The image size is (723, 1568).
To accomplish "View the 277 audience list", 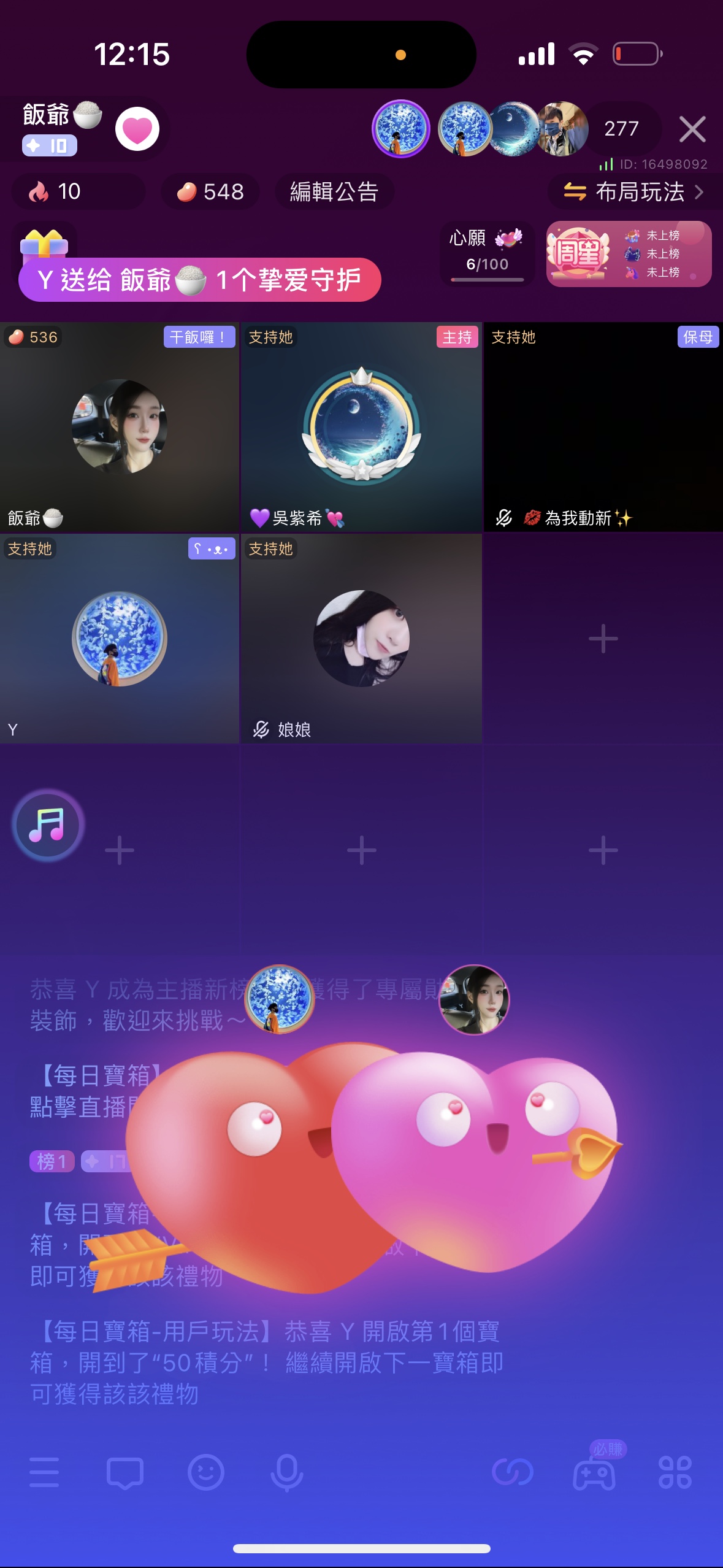I will point(621,129).
